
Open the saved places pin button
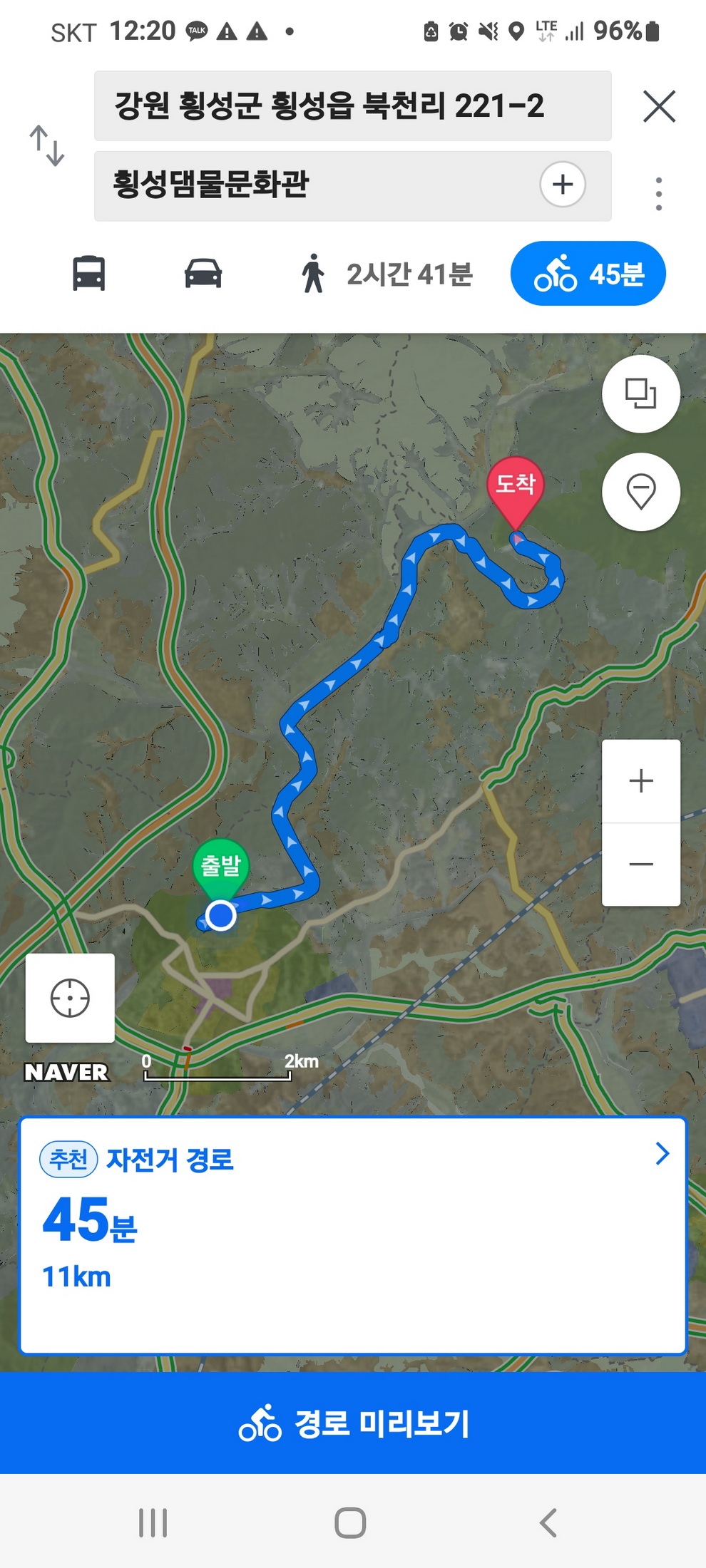point(640,492)
